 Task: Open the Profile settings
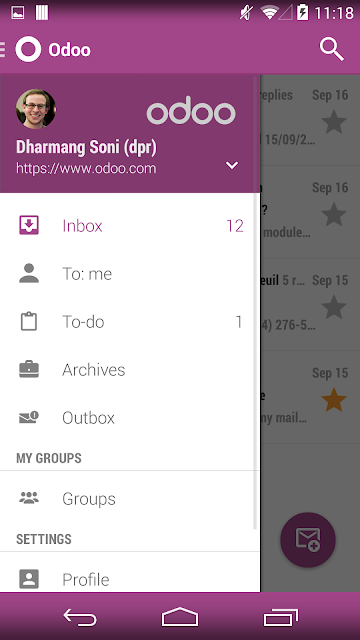click(130, 579)
